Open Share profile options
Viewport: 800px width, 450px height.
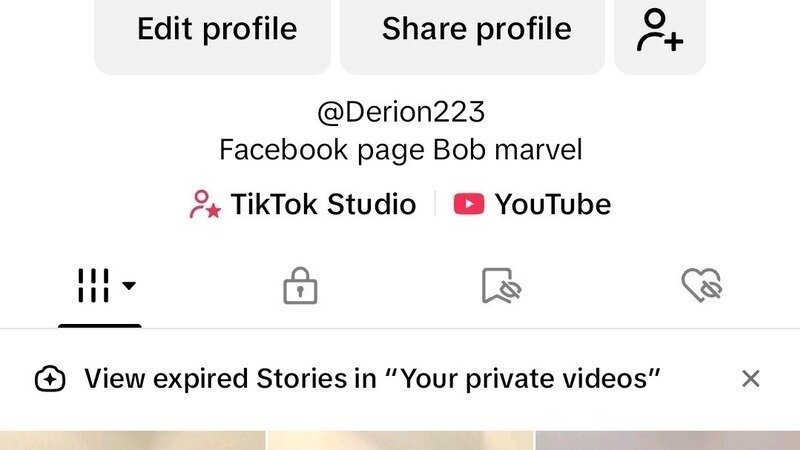click(475, 30)
